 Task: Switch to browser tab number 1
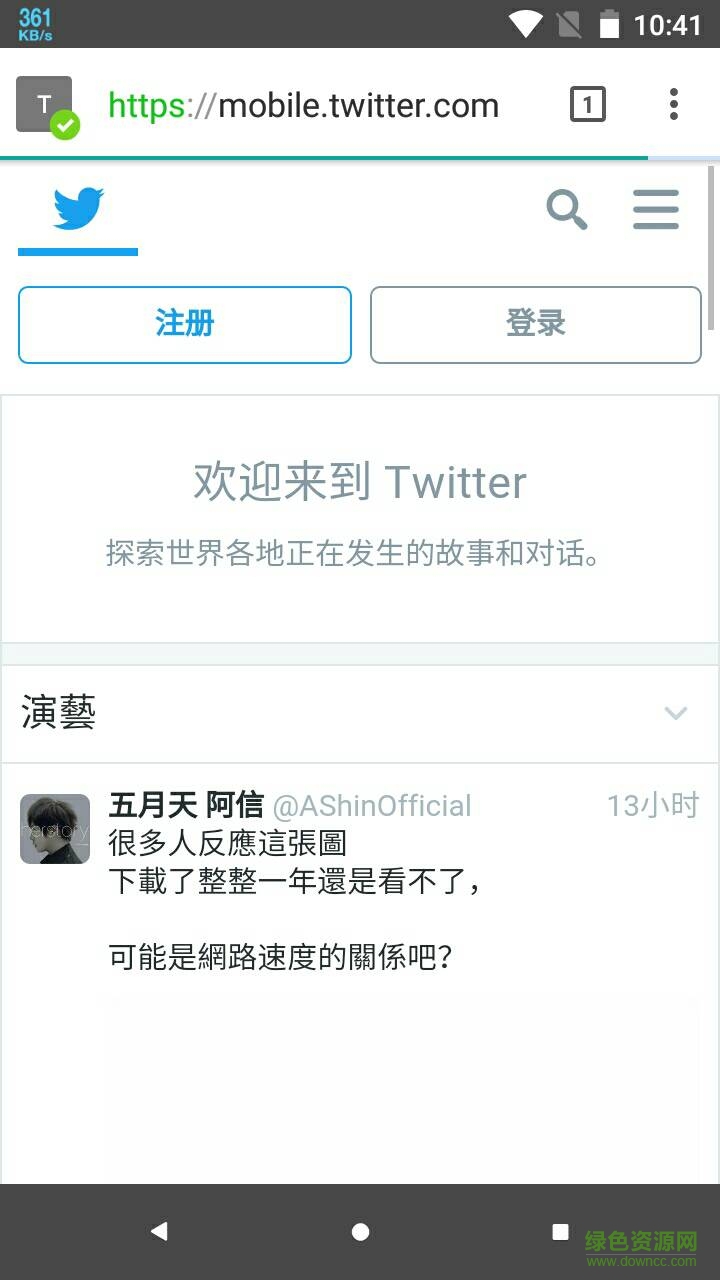pos(588,104)
